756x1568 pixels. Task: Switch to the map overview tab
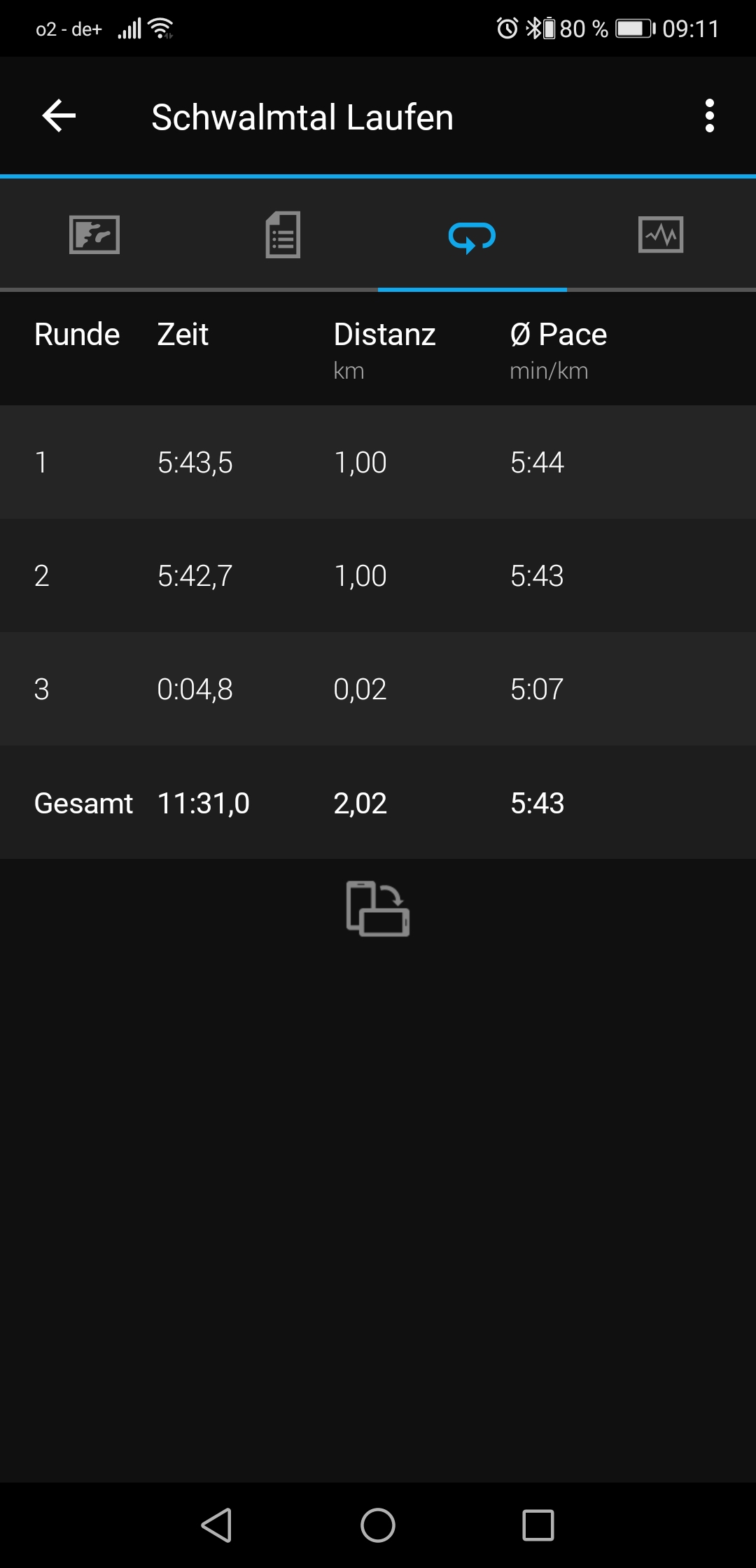pyautogui.click(x=94, y=235)
